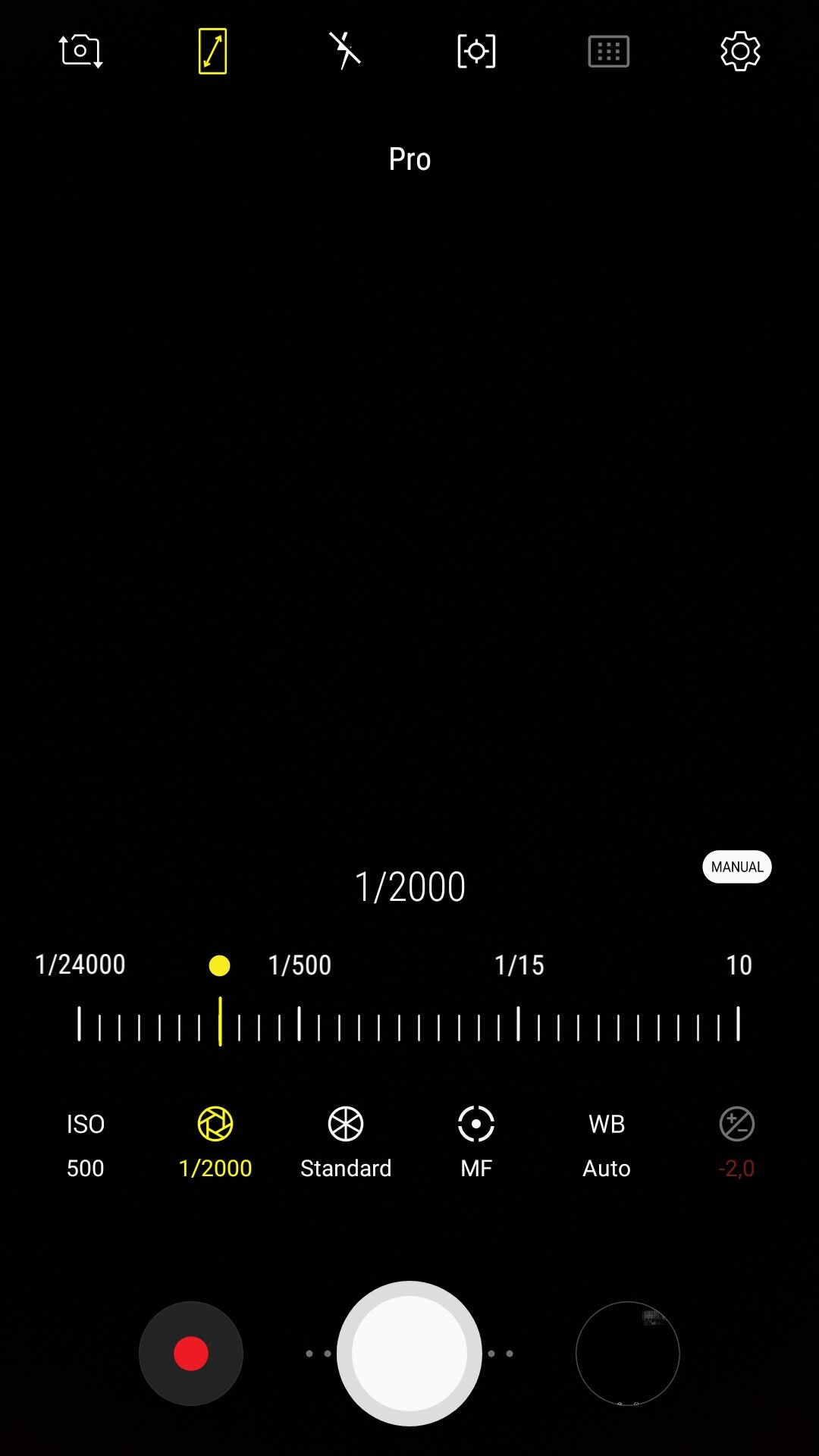The image size is (819, 1456).
Task: Tap the exposure compensation -2,0 control
Action: point(736,1145)
